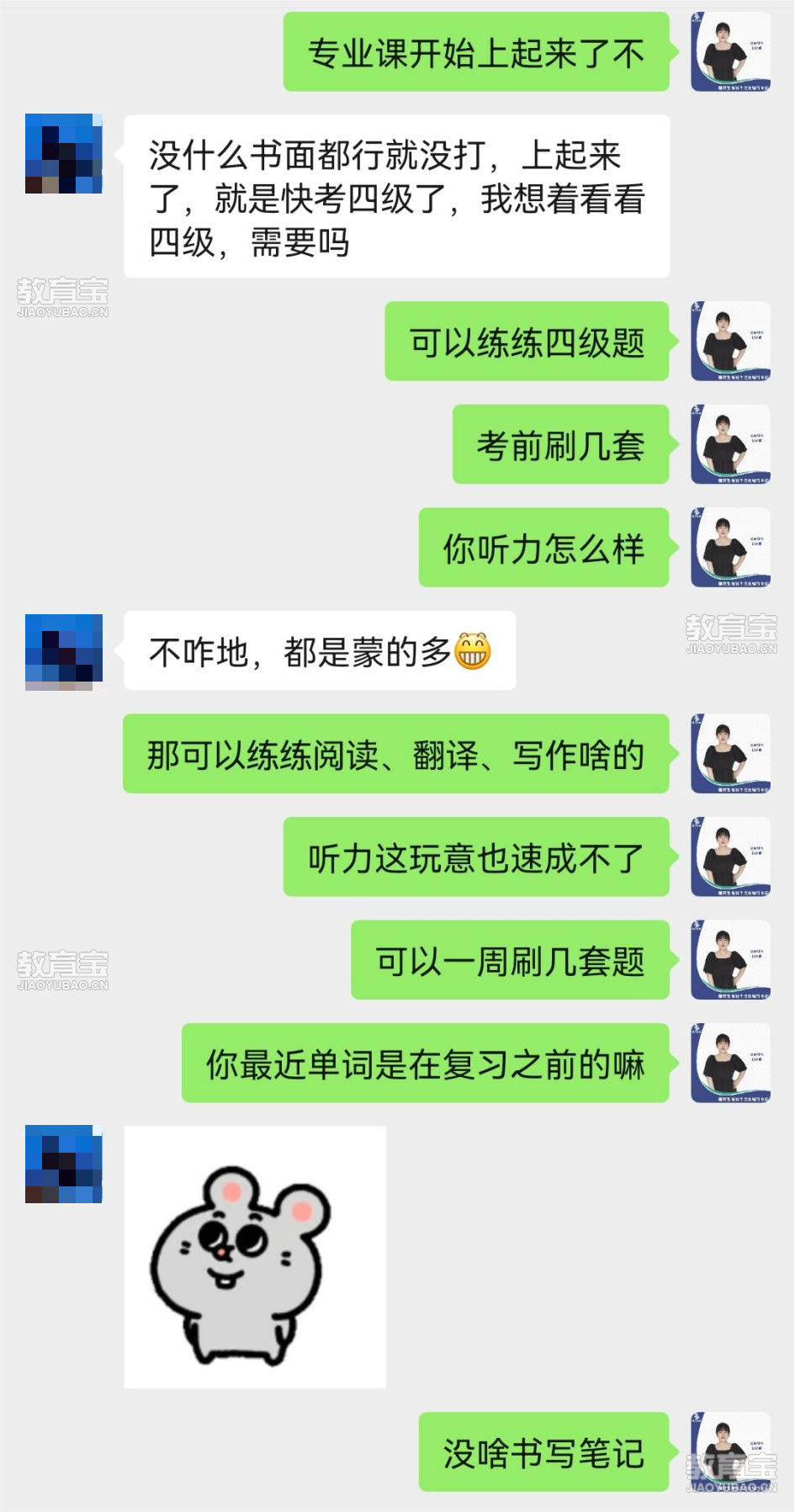Viewport: 795px width, 1512px height.
Task: Open contact avatar beside '没什么书面都行就没打' message
Action: [x=64, y=154]
